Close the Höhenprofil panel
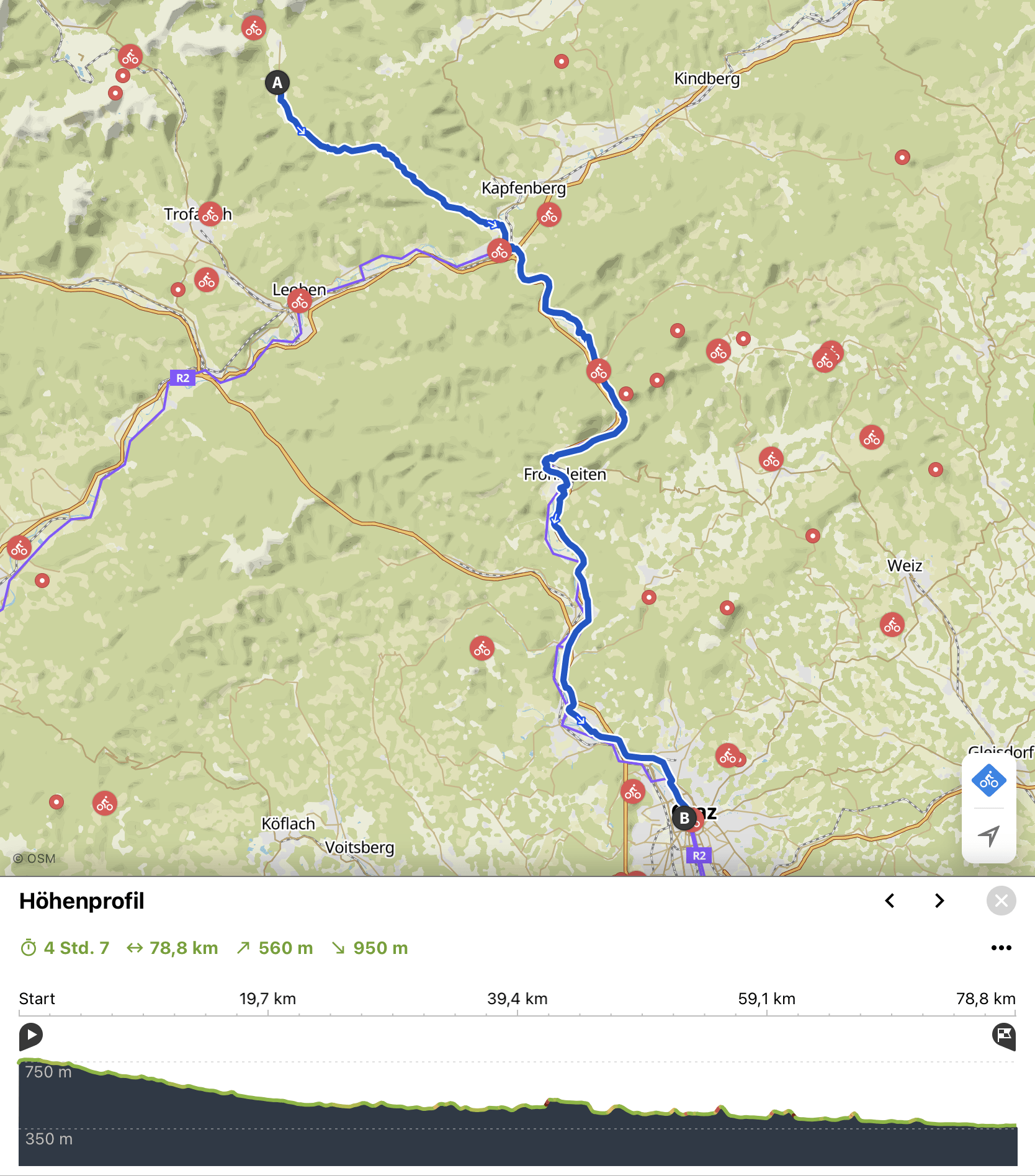 [1001, 901]
